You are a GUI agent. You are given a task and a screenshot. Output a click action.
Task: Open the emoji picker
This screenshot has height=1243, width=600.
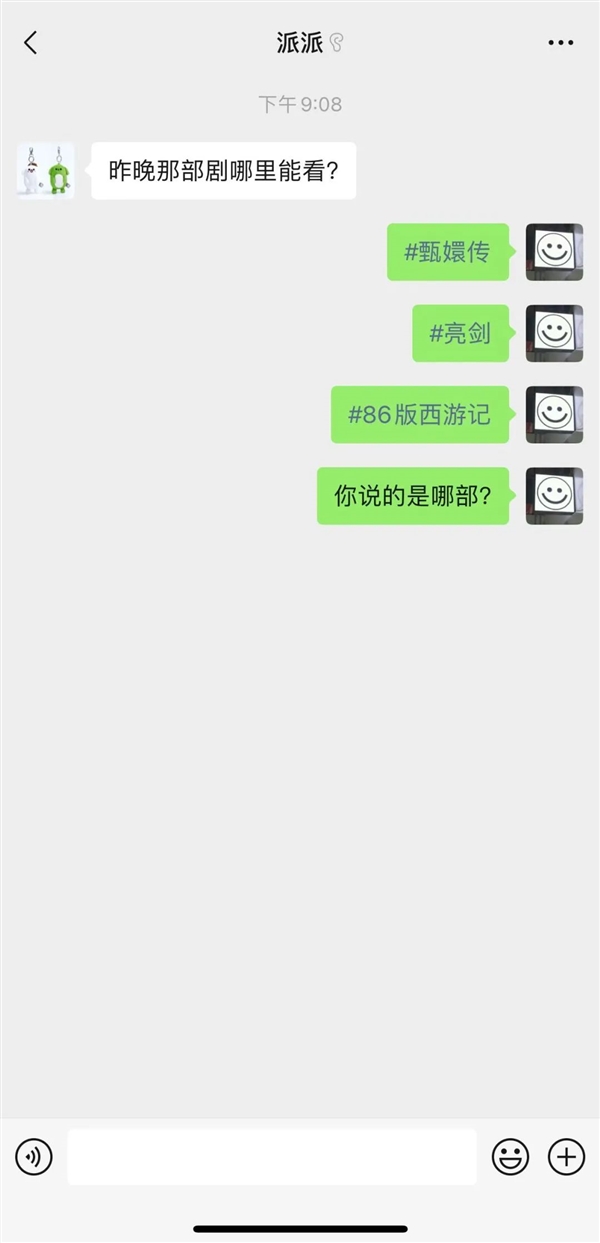coord(510,1157)
